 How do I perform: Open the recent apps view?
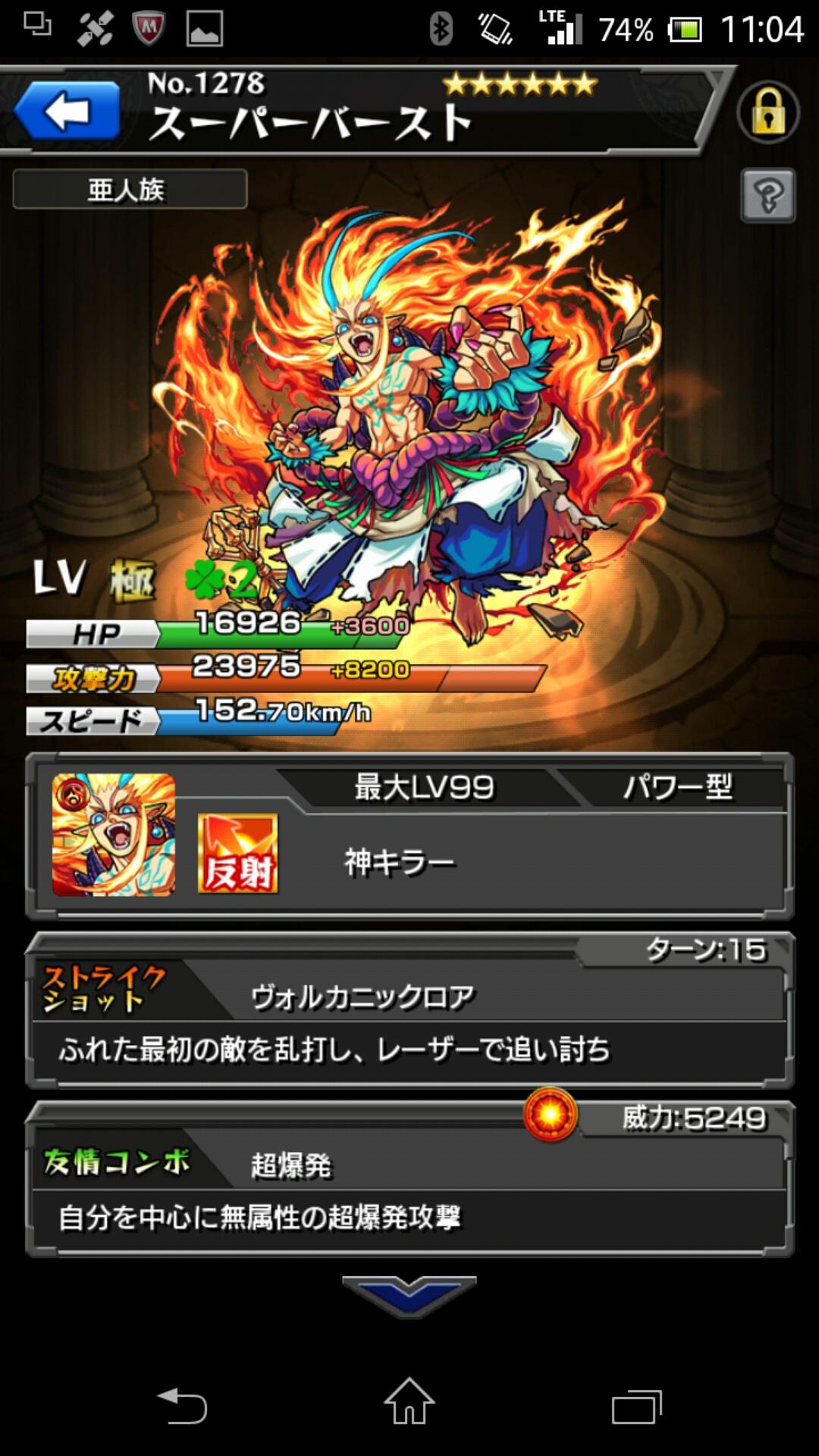coord(637,1407)
